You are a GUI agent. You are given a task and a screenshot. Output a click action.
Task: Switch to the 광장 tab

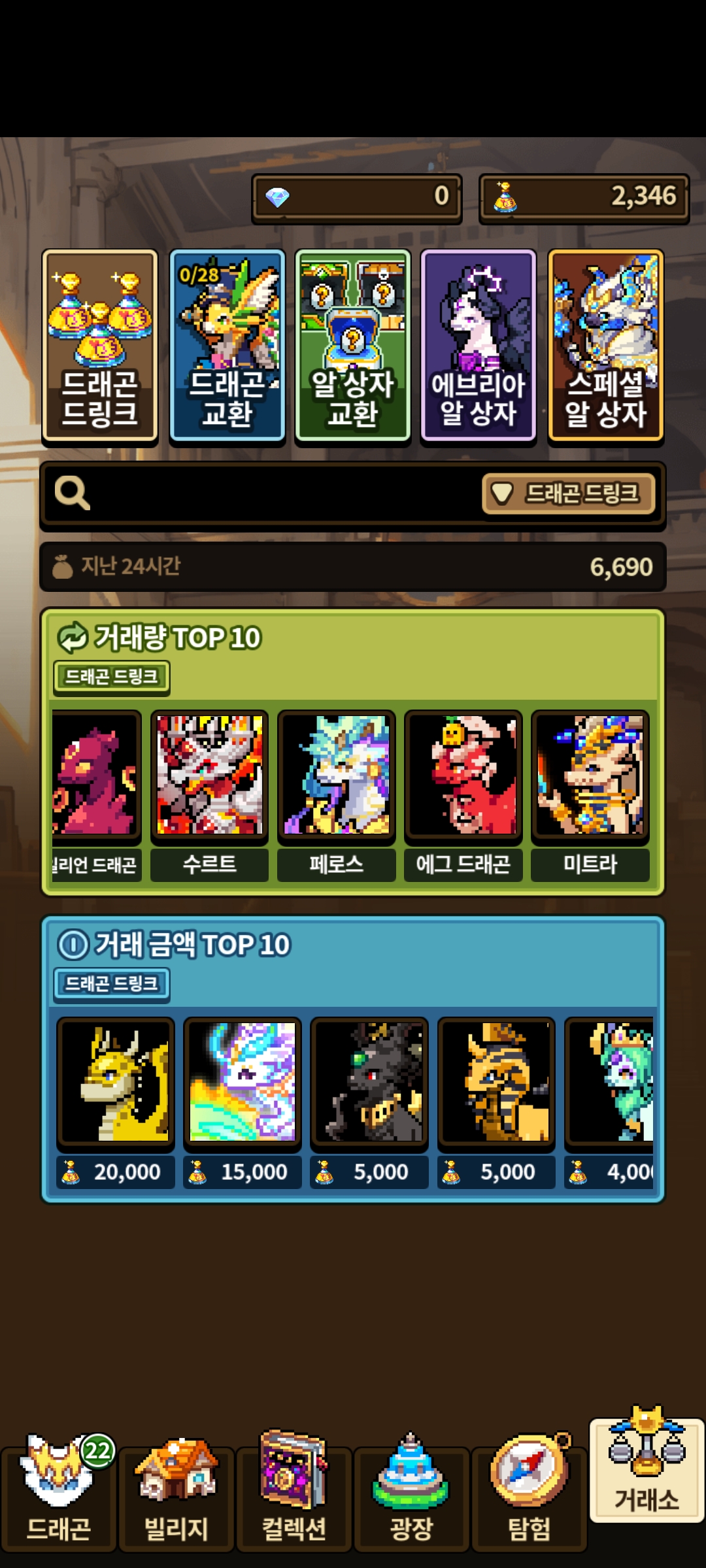point(412,1497)
